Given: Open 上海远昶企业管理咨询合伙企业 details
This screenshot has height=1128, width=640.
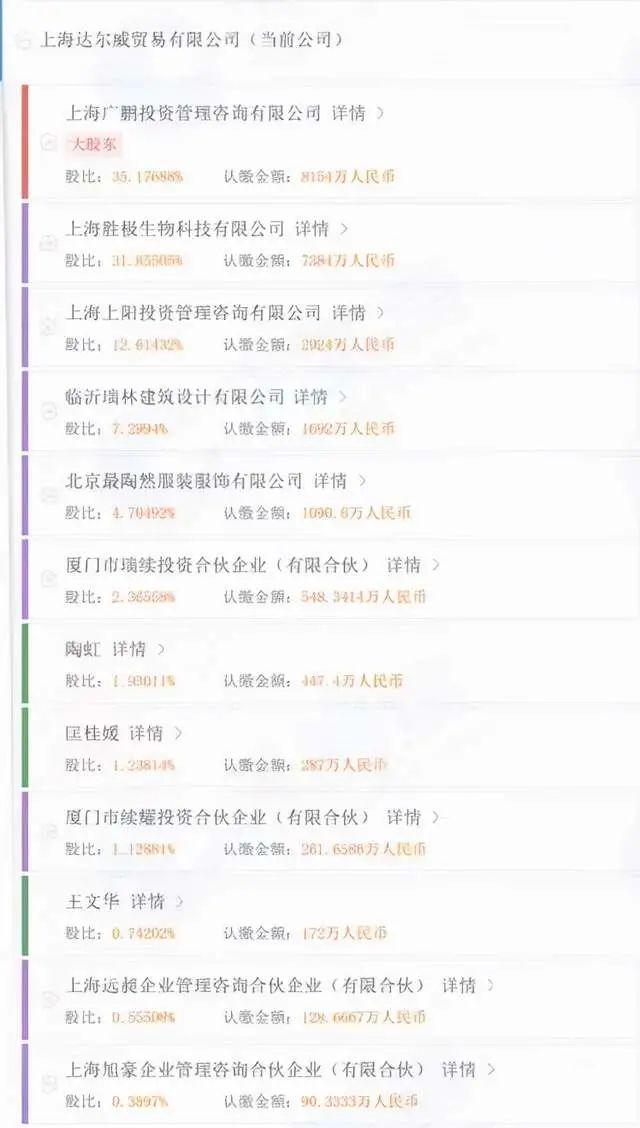Looking at the screenshot, I should tap(467, 985).
